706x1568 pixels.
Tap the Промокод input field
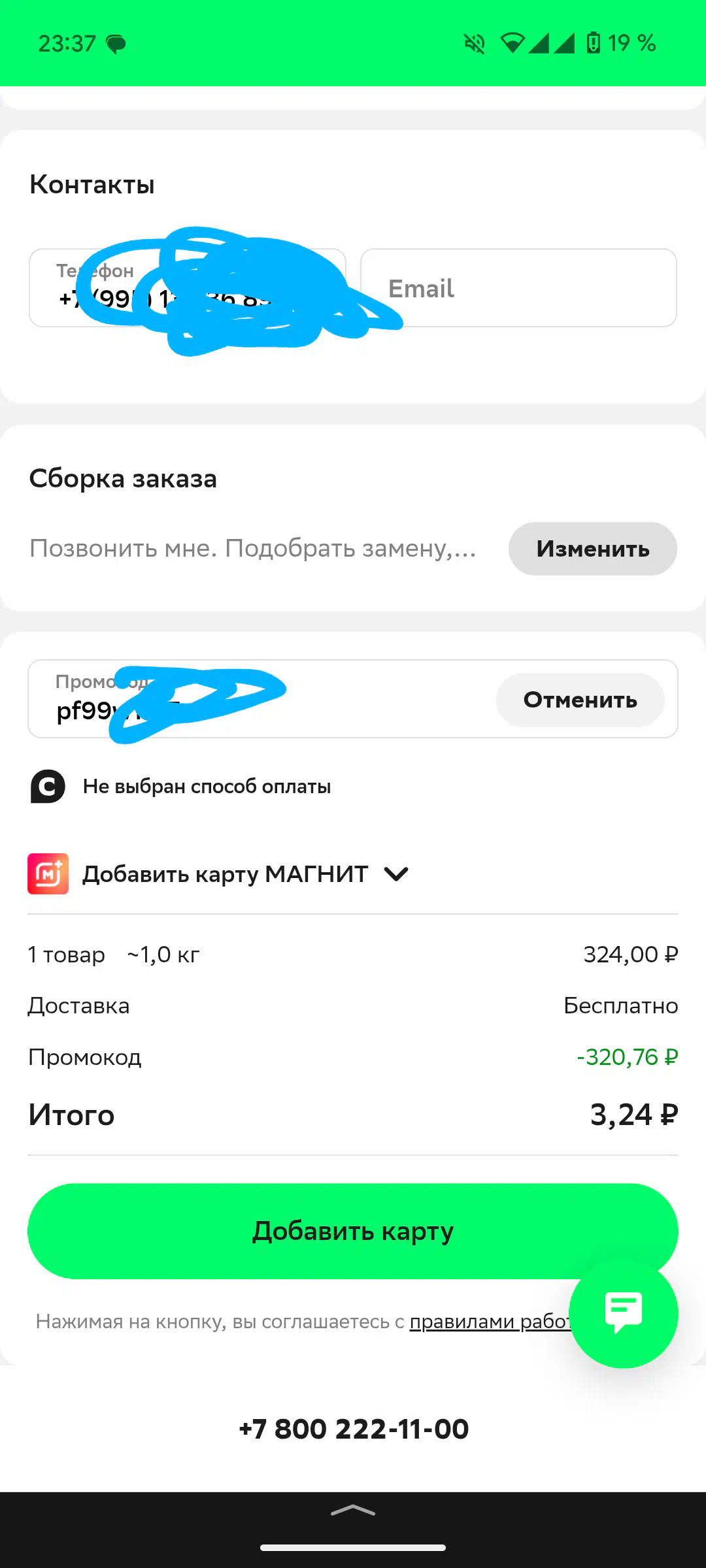(x=261, y=699)
